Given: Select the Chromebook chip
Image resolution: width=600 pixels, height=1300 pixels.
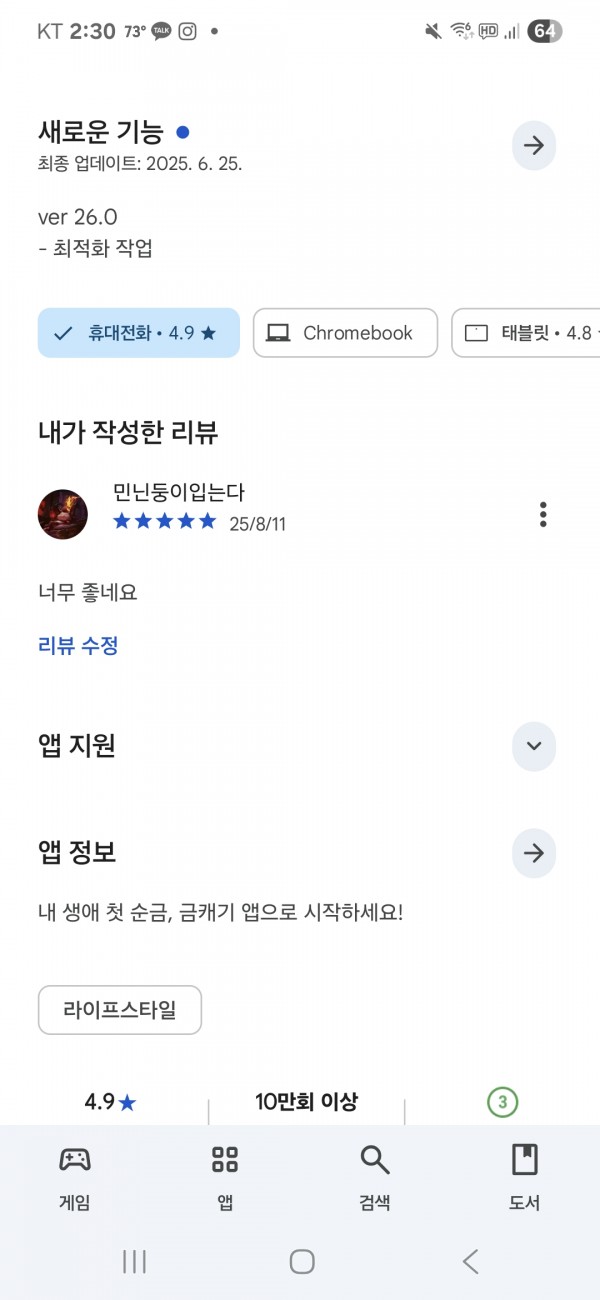Looking at the screenshot, I should 345,333.
